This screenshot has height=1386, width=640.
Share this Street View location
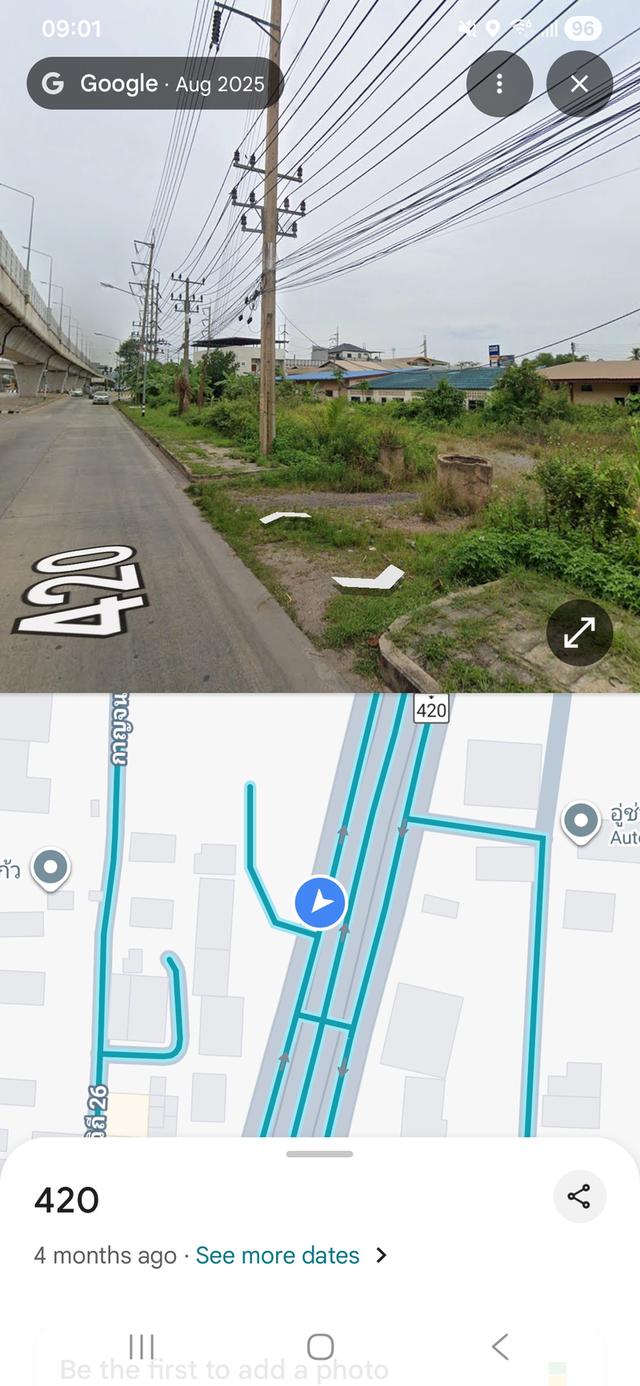point(579,1196)
